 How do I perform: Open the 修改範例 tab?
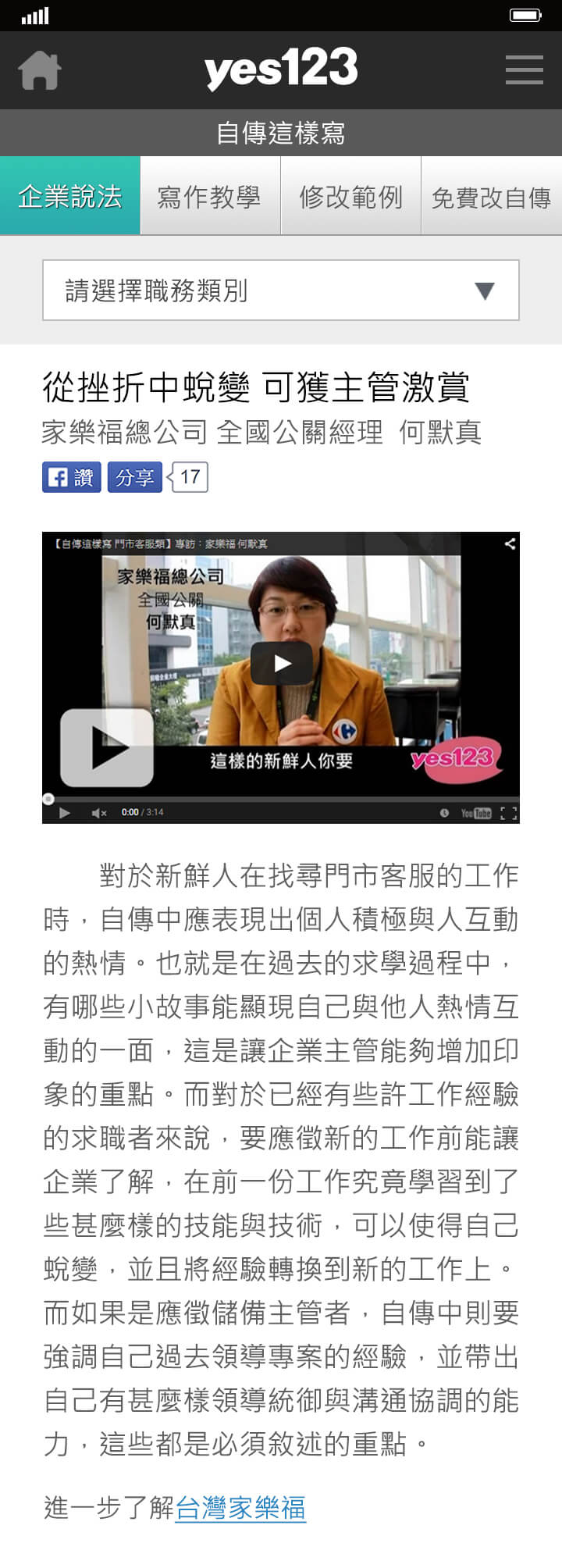350,196
